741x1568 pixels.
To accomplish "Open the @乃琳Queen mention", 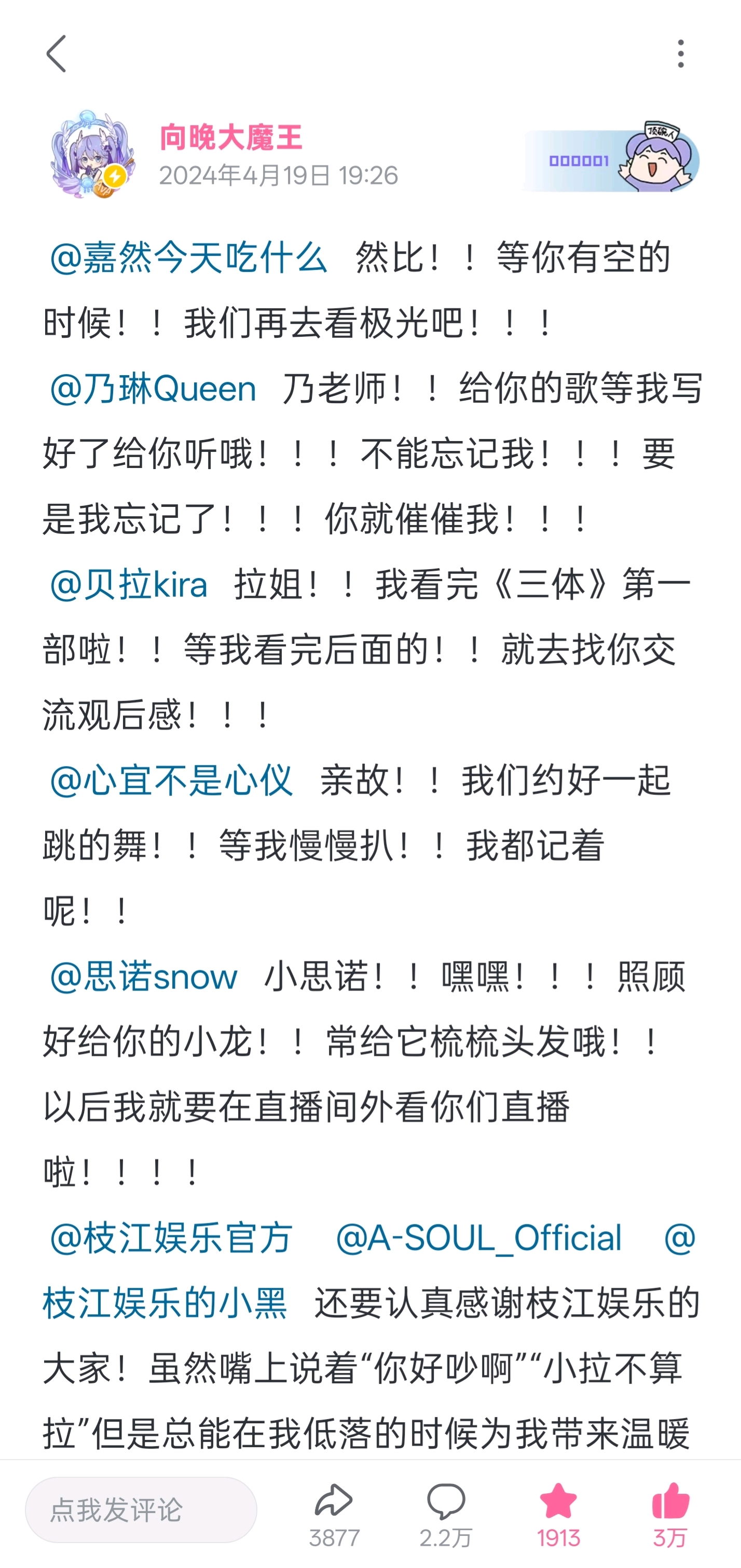I will tap(152, 388).
